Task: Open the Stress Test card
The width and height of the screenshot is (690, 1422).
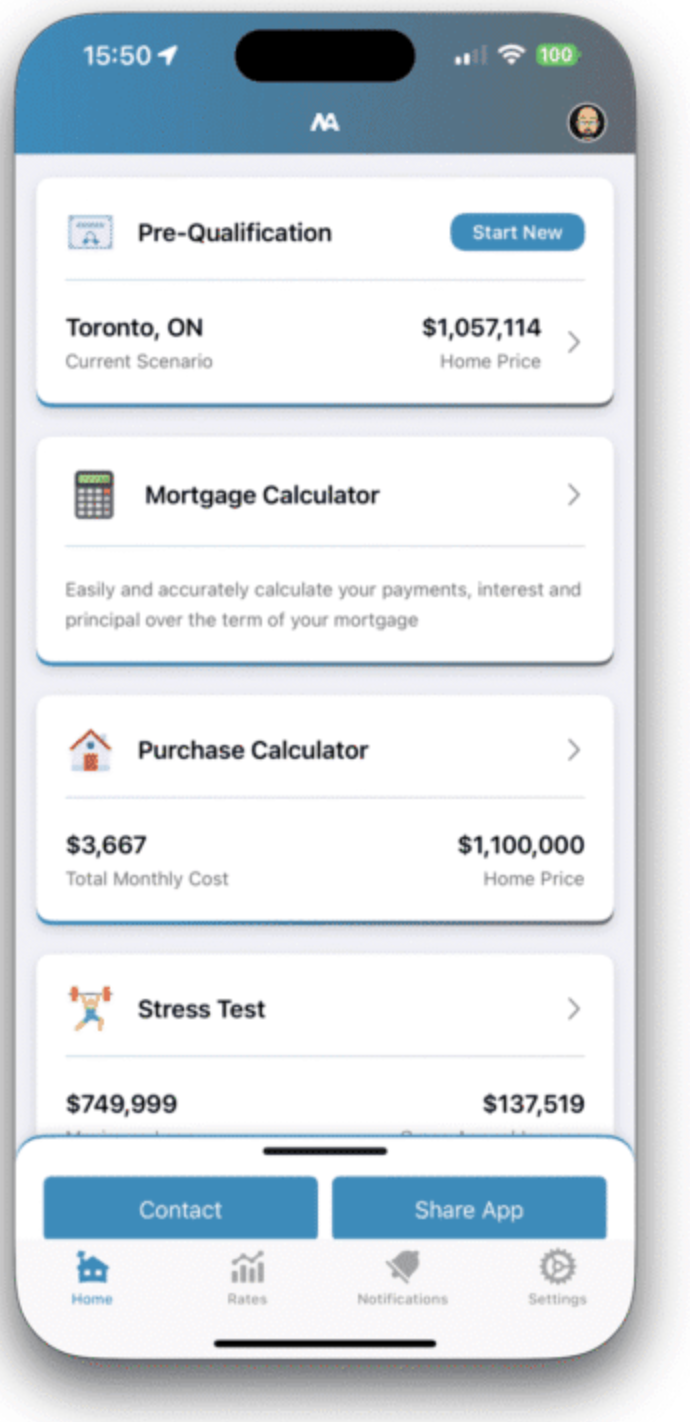Action: (x=324, y=1009)
